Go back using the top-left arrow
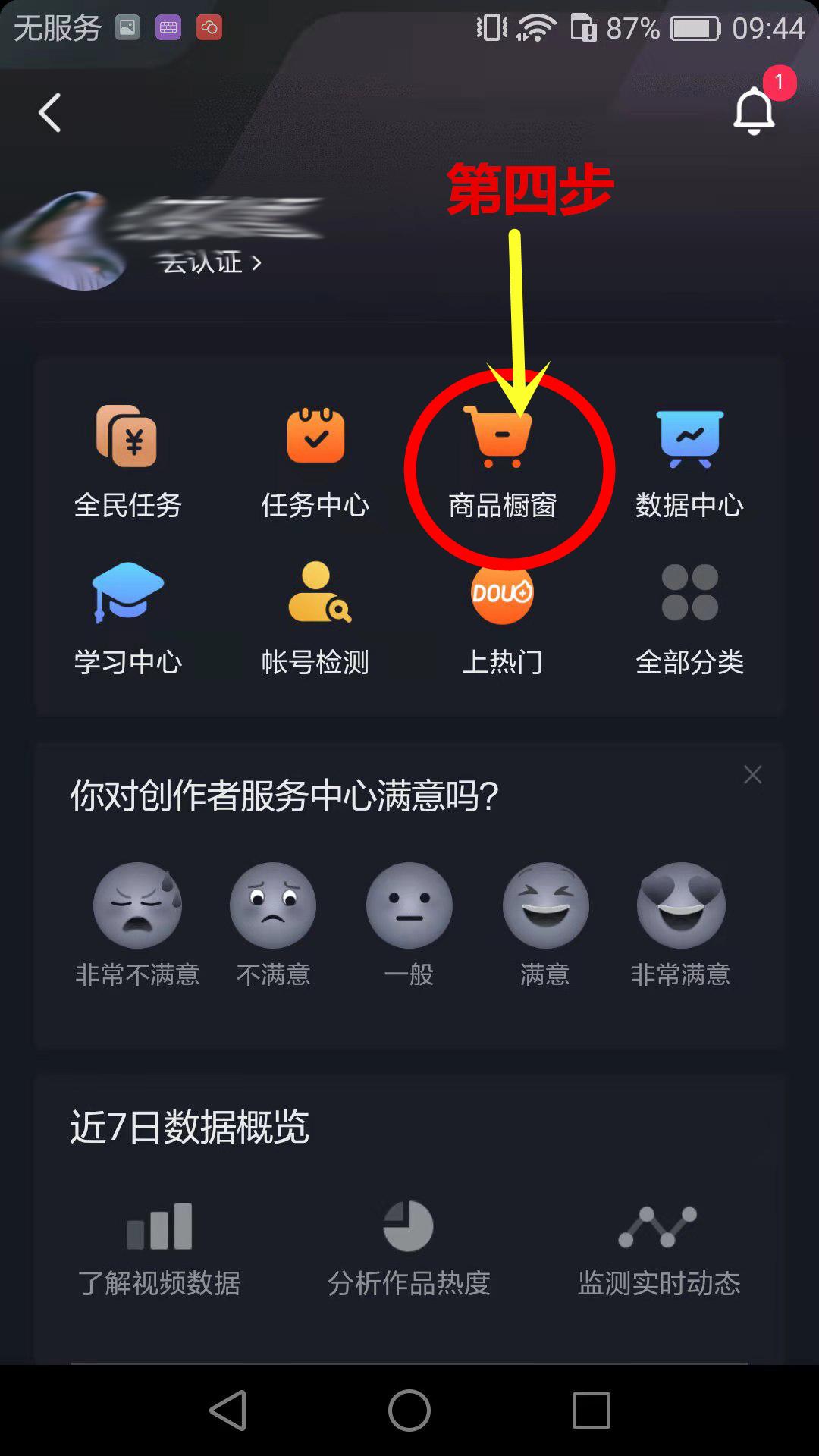Image resolution: width=819 pixels, height=1456 pixels. pyautogui.click(x=50, y=113)
